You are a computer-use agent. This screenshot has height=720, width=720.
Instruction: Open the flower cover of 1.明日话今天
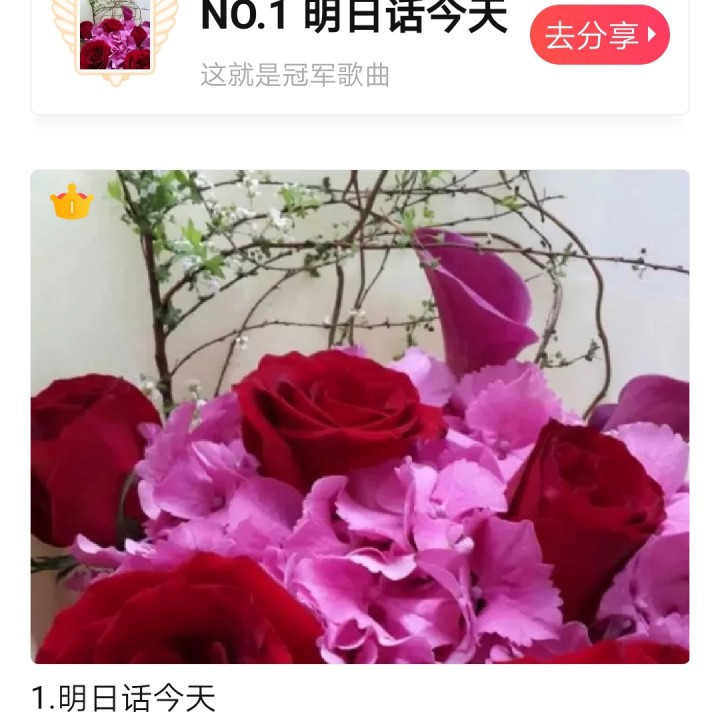(x=360, y=416)
